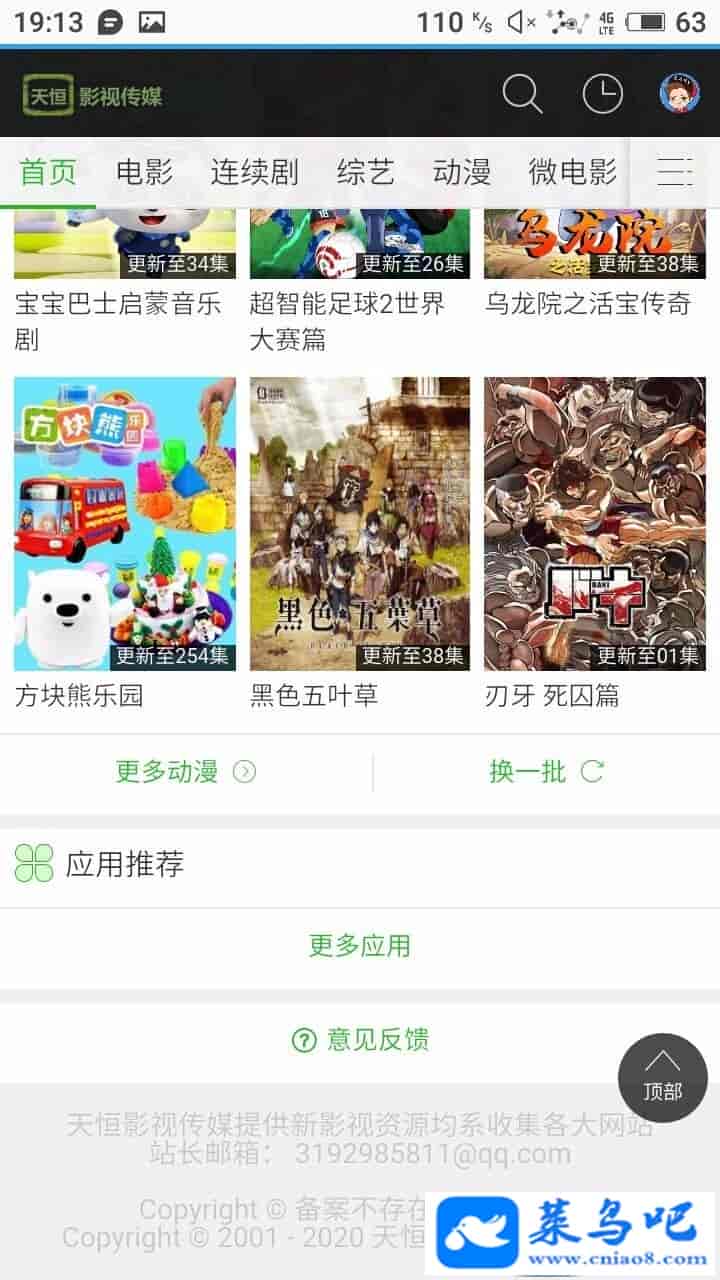This screenshot has width=720, height=1280.
Task: Open the search magnifier icon
Action: point(522,95)
